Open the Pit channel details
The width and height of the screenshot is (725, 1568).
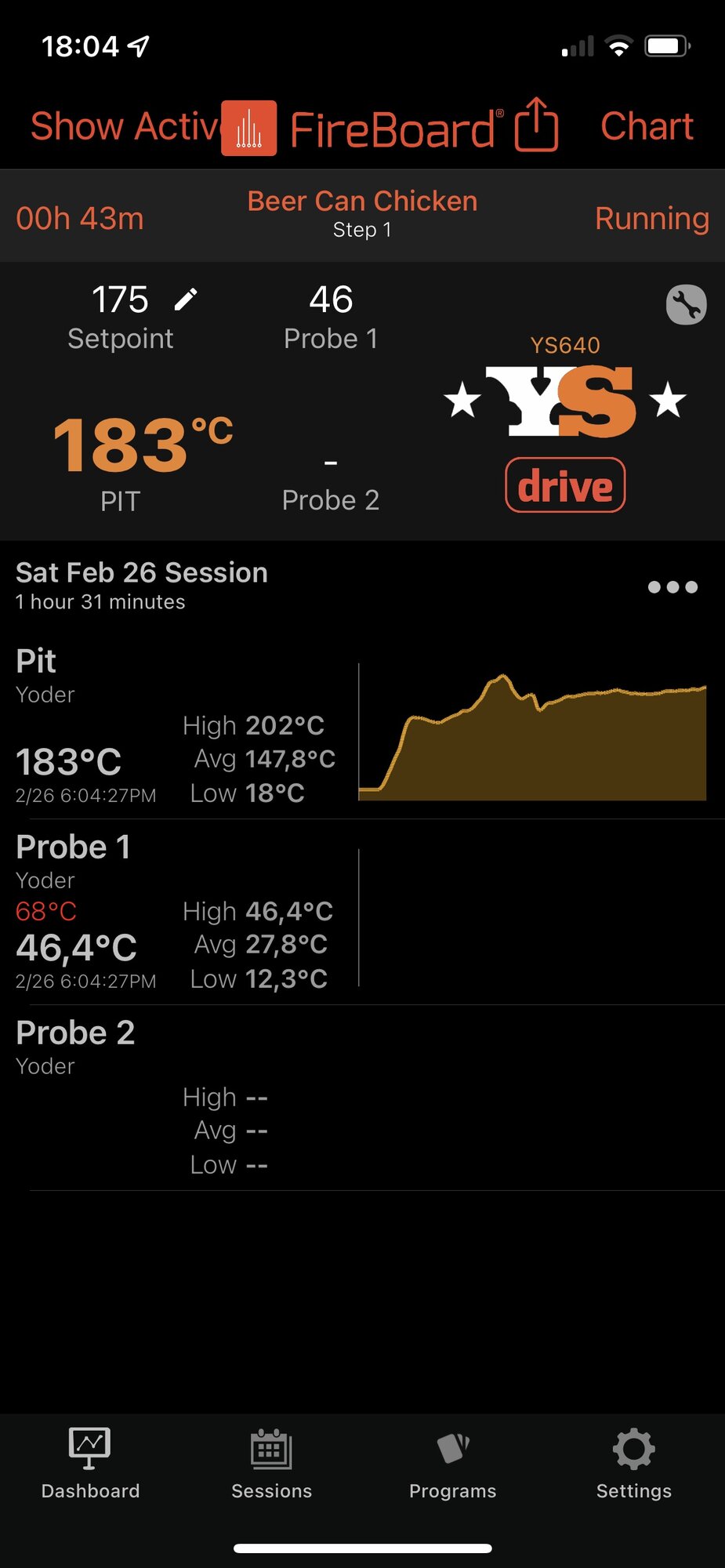[x=362, y=725]
